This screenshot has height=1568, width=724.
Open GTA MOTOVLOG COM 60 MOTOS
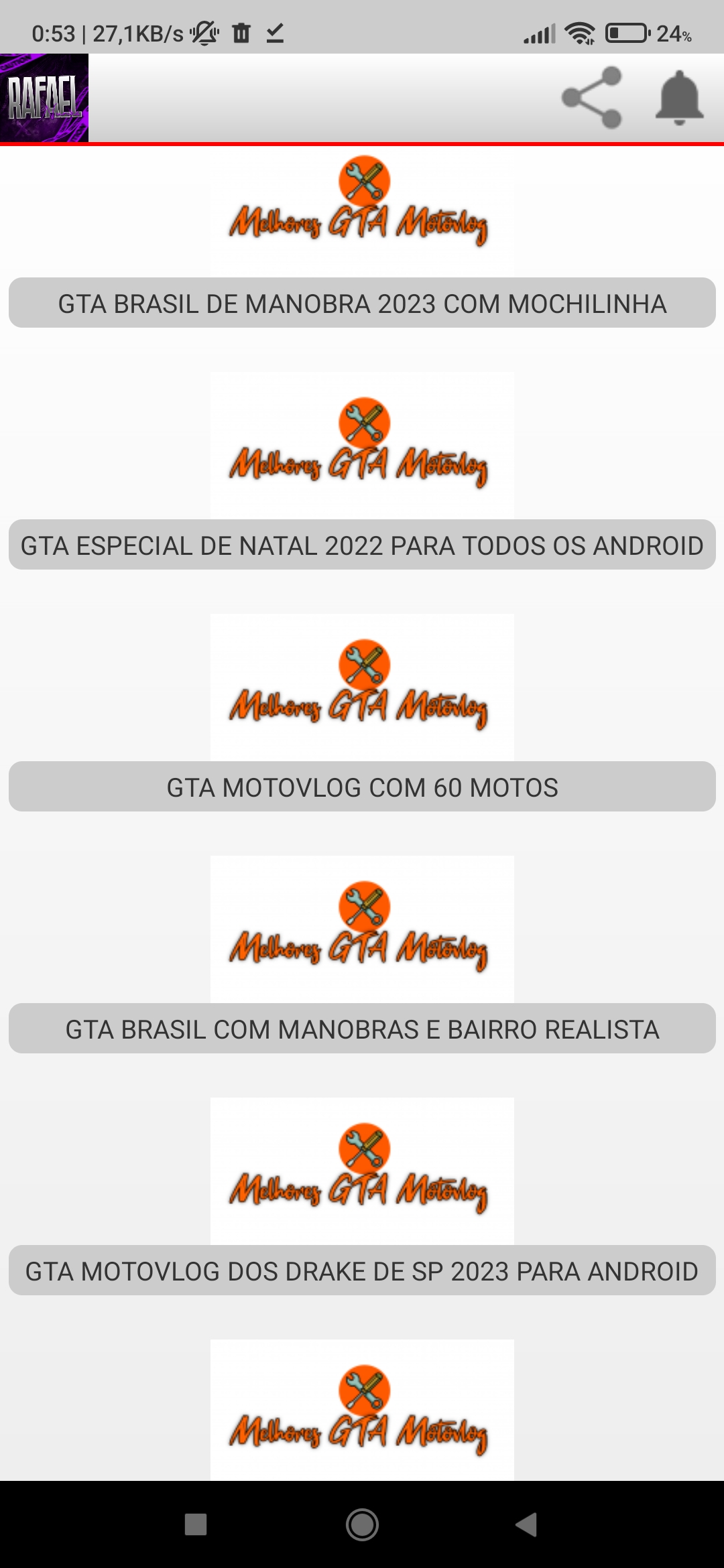point(362,787)
